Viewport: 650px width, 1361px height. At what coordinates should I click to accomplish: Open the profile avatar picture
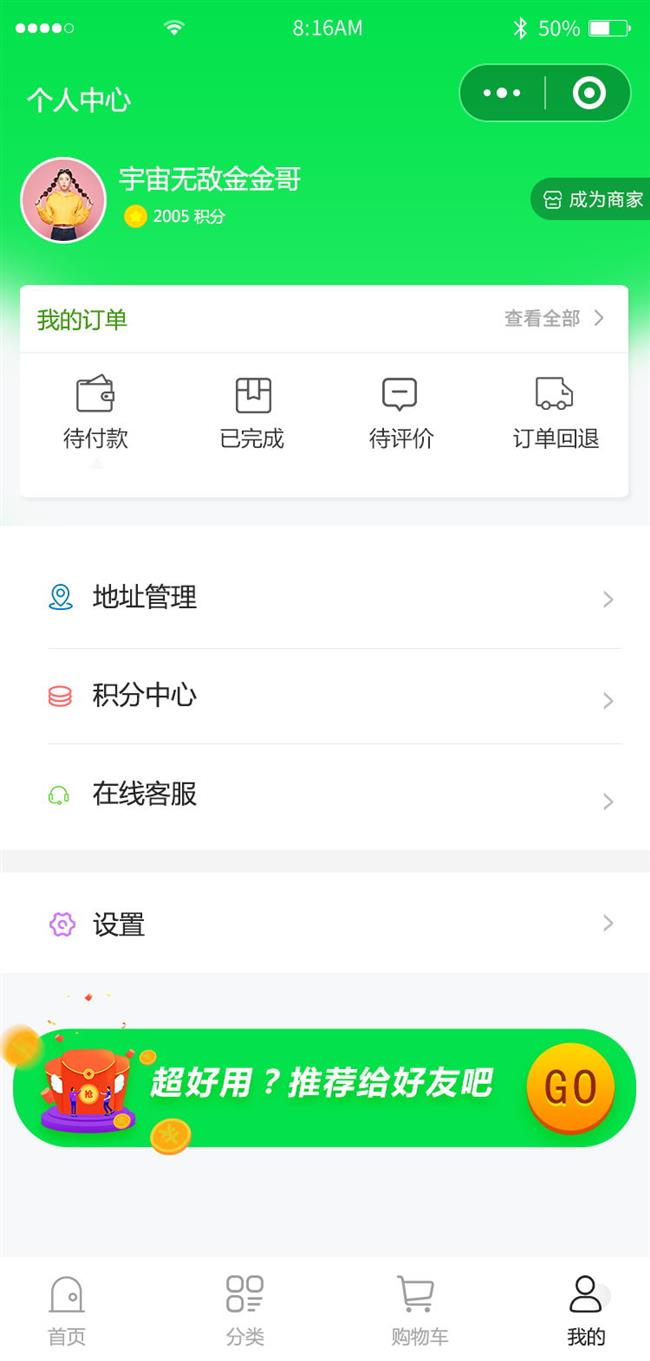63,200
